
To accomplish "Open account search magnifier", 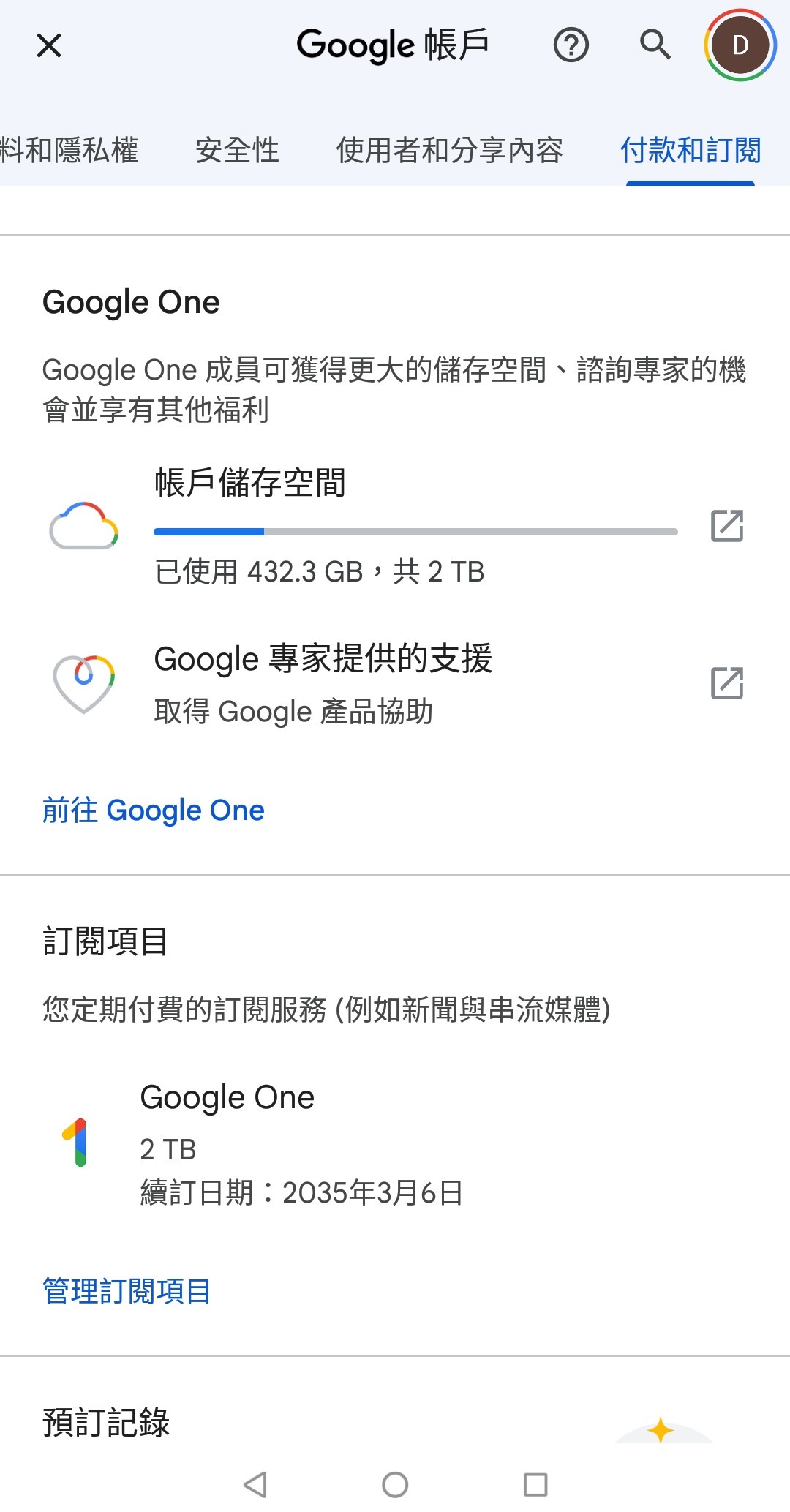I will click(655, 45).
